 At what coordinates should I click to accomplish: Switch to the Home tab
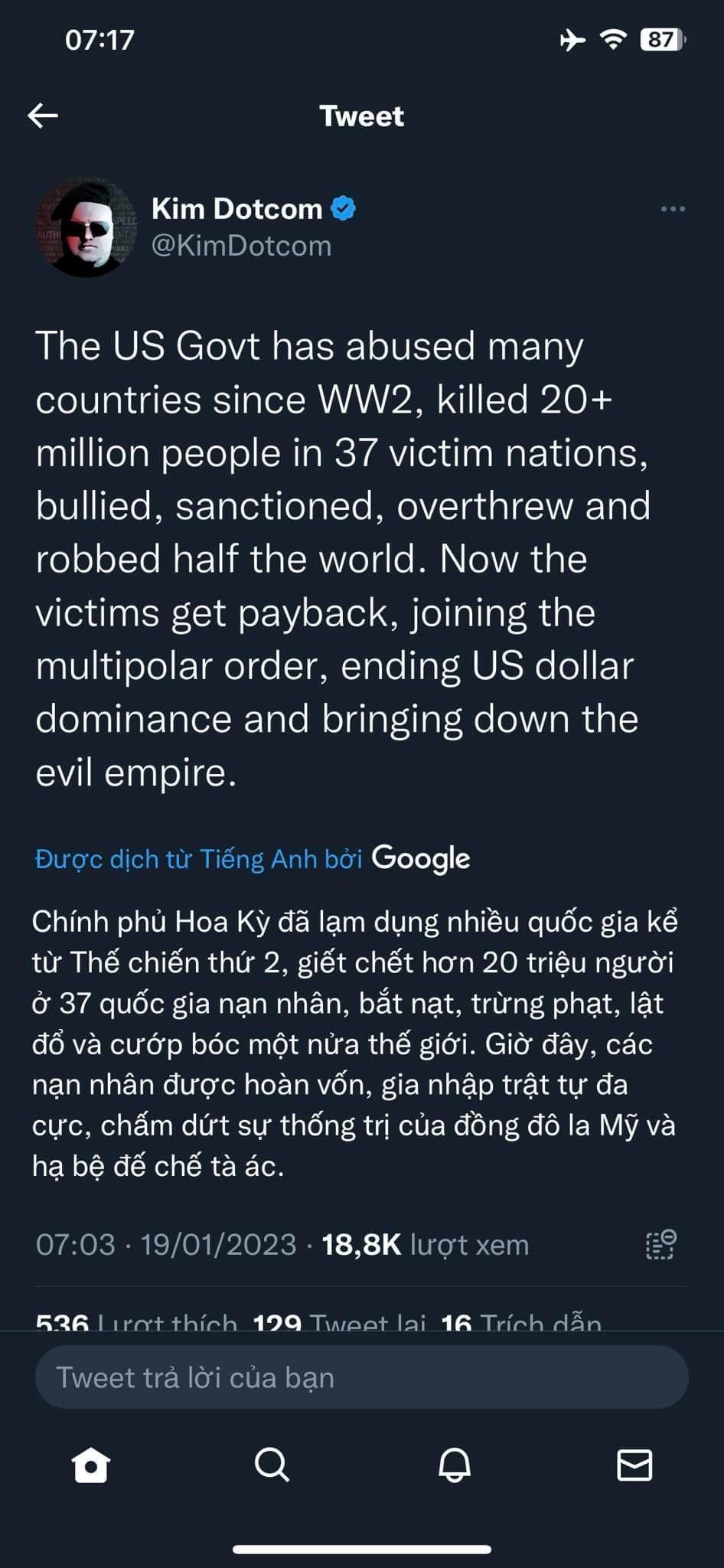pyautogui.click(x=90, y=1465)
